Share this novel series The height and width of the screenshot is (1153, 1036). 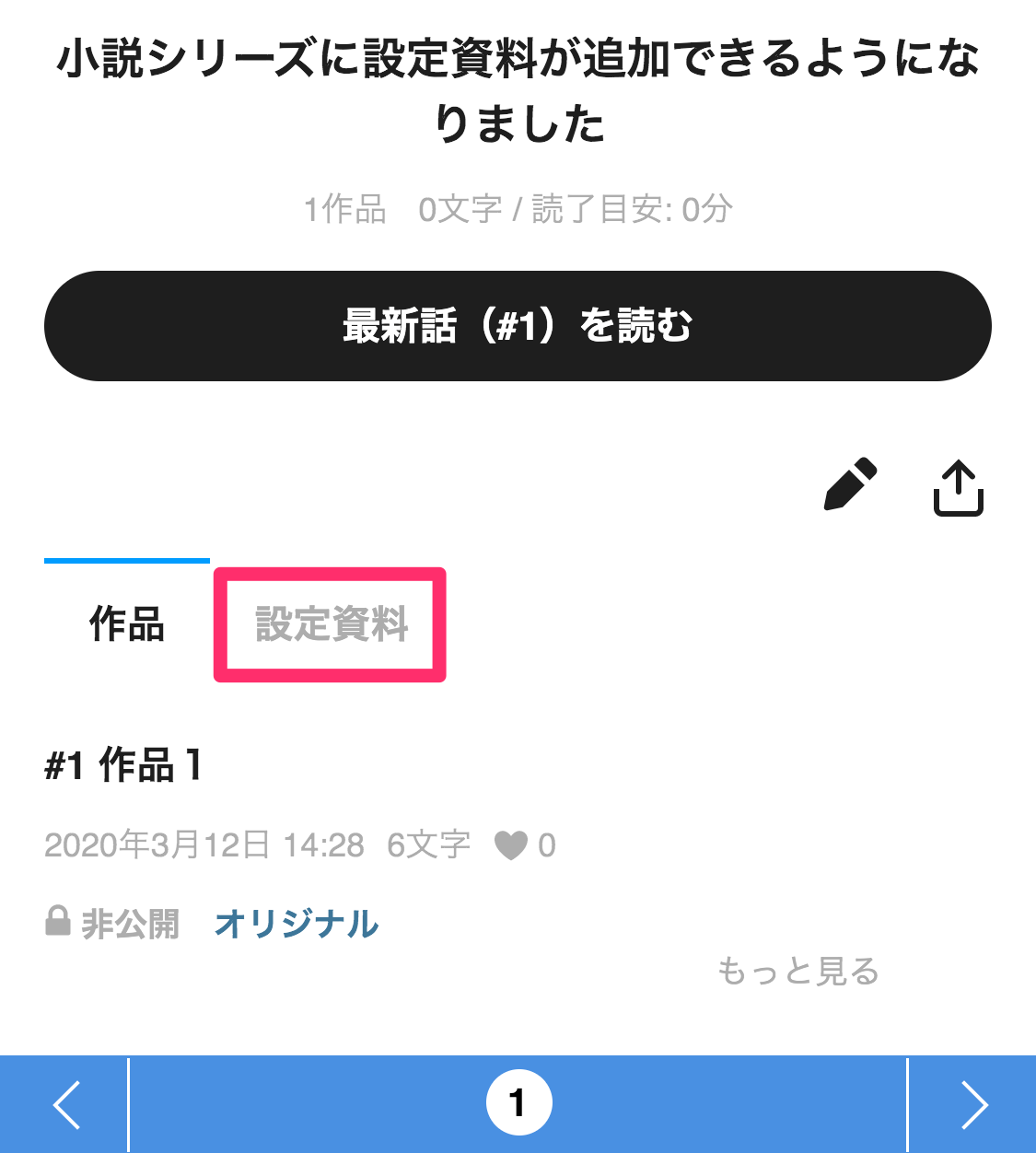tap(959, 487)
